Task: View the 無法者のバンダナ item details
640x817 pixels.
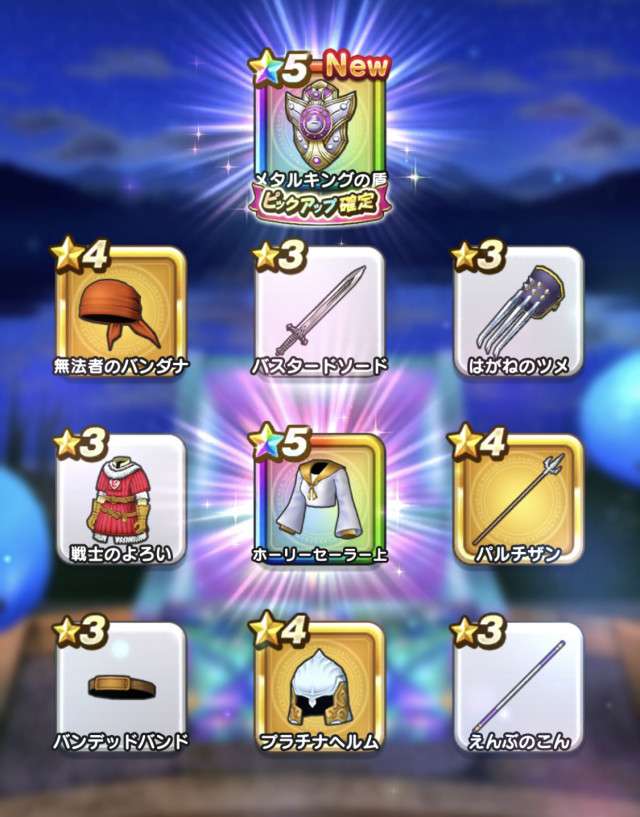Action: tap(121, 310)
